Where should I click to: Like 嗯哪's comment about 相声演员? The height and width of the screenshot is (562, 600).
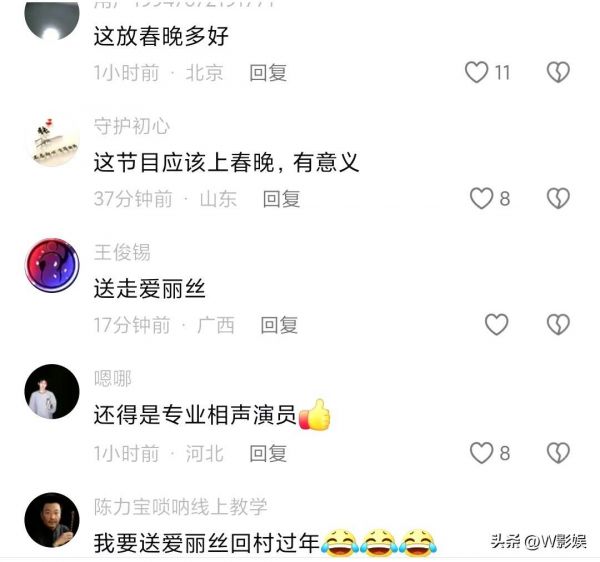point(482,453)
